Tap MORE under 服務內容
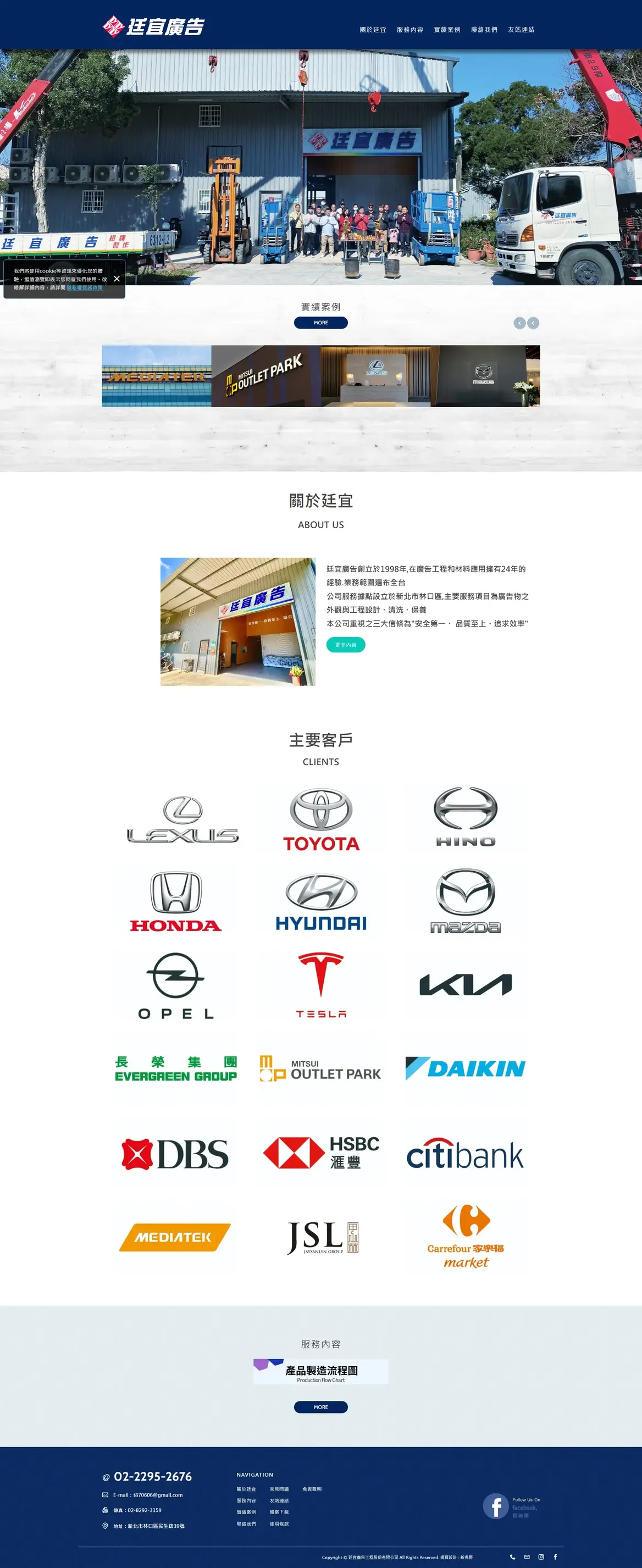This screenshot has width=642, height=1568. [x=320, y=1407]
